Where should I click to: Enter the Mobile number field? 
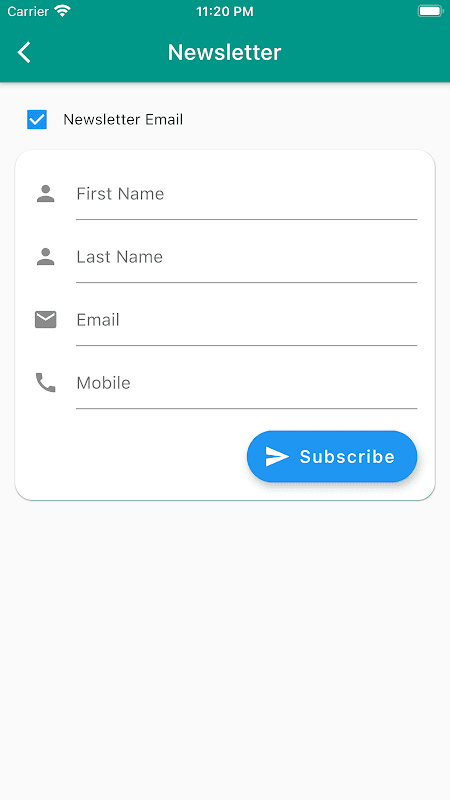[246, 384]
